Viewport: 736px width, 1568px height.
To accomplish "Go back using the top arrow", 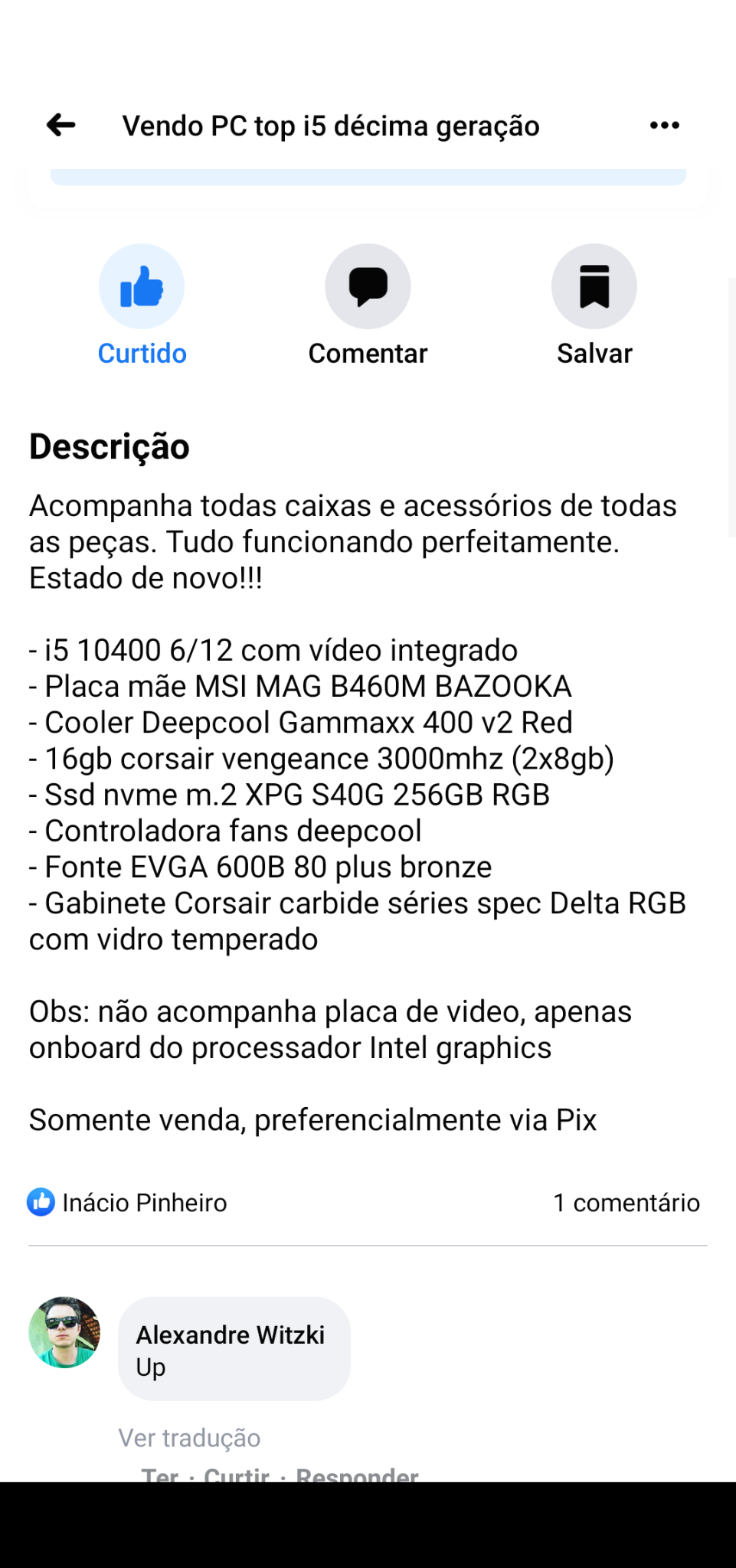I will pos(61,125).
